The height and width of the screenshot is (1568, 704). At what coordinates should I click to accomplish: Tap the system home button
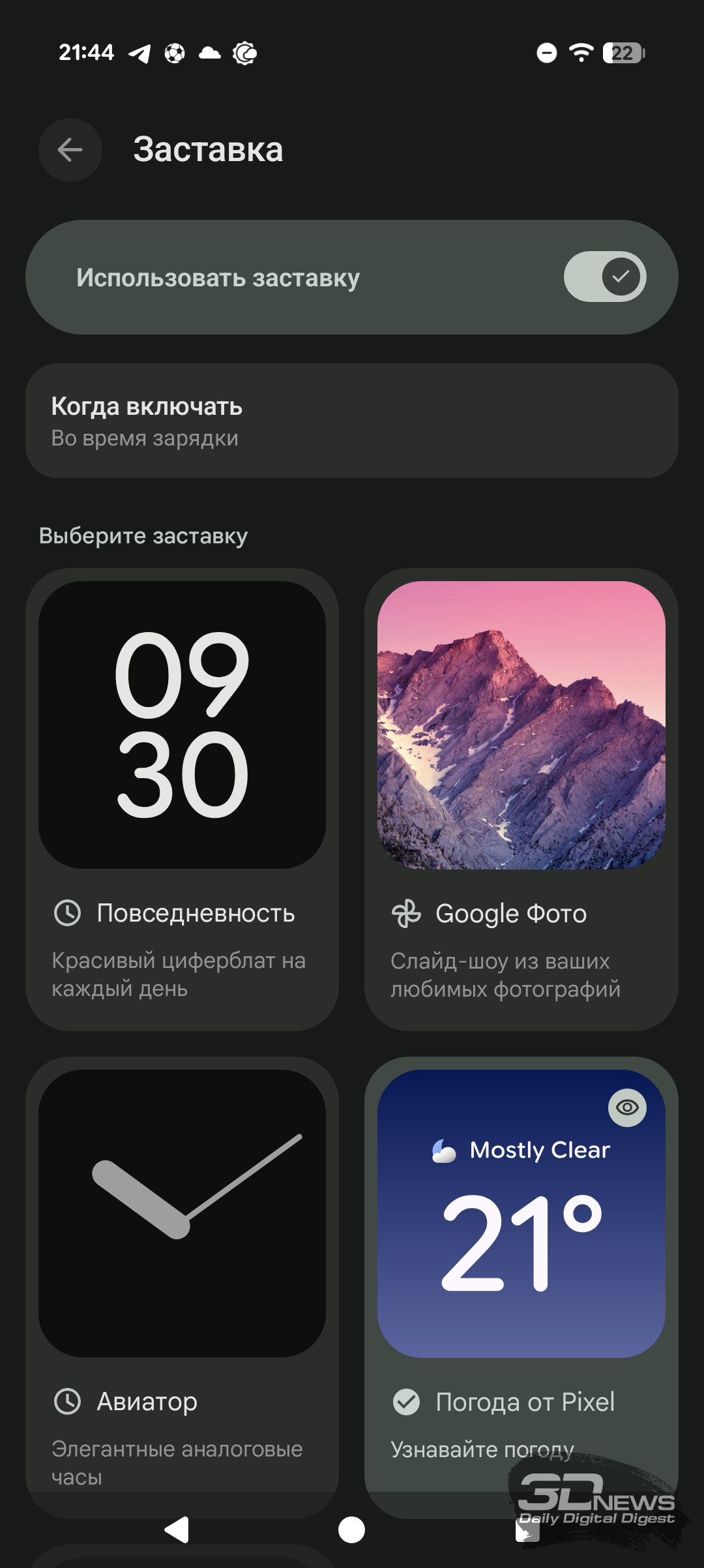pos(352,1530)
